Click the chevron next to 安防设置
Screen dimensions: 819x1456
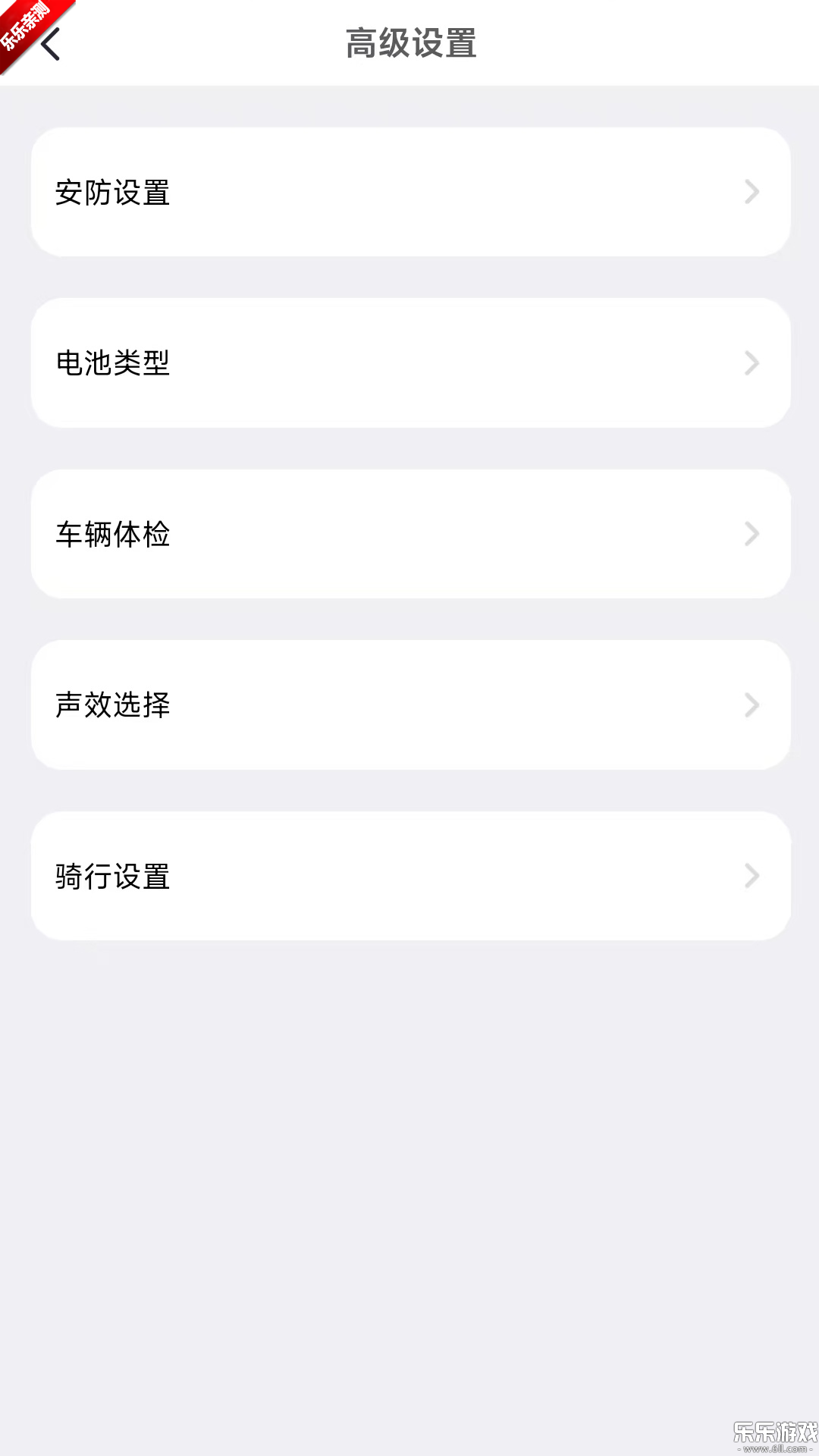pyautogui.click(x=752, y=192)
